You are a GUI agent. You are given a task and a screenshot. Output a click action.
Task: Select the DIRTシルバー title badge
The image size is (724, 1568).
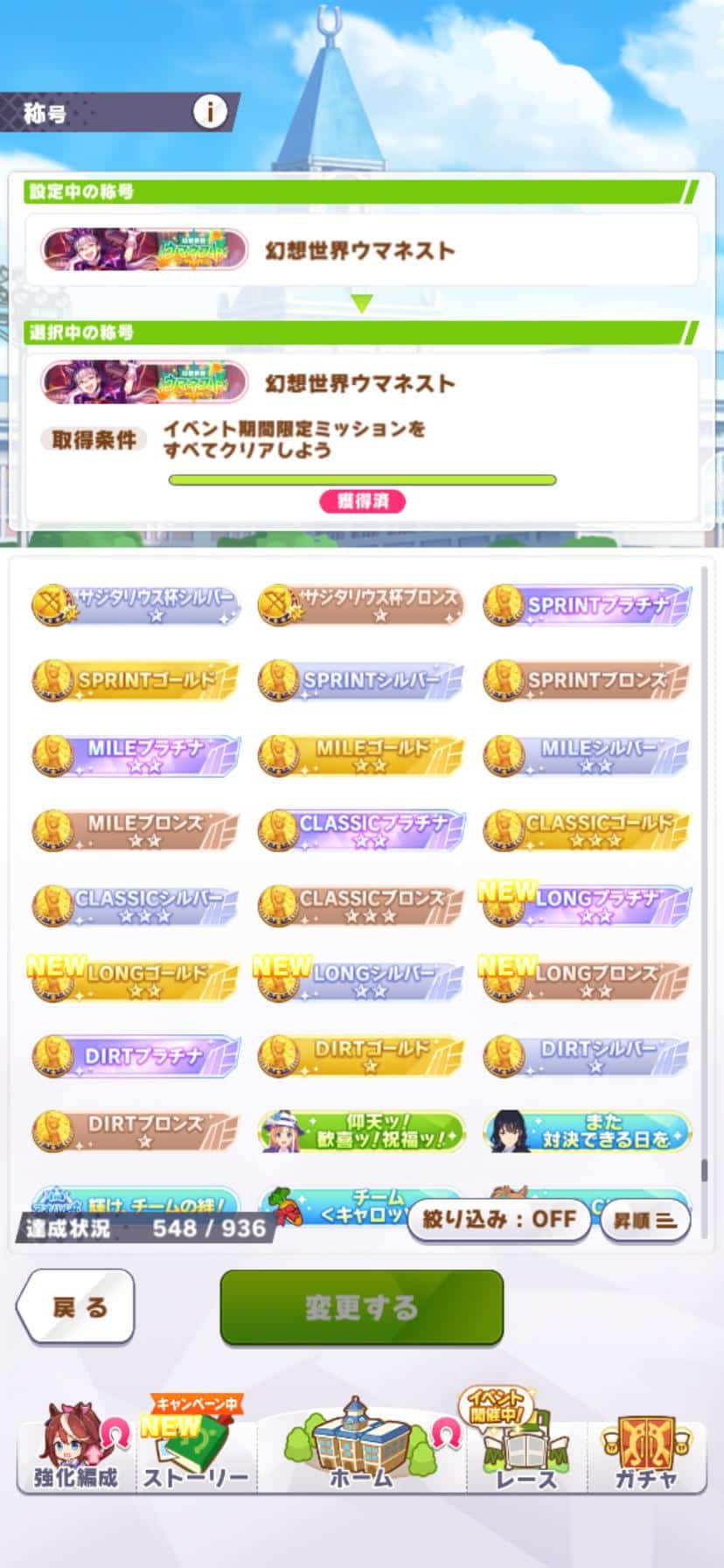(587, 1056)
